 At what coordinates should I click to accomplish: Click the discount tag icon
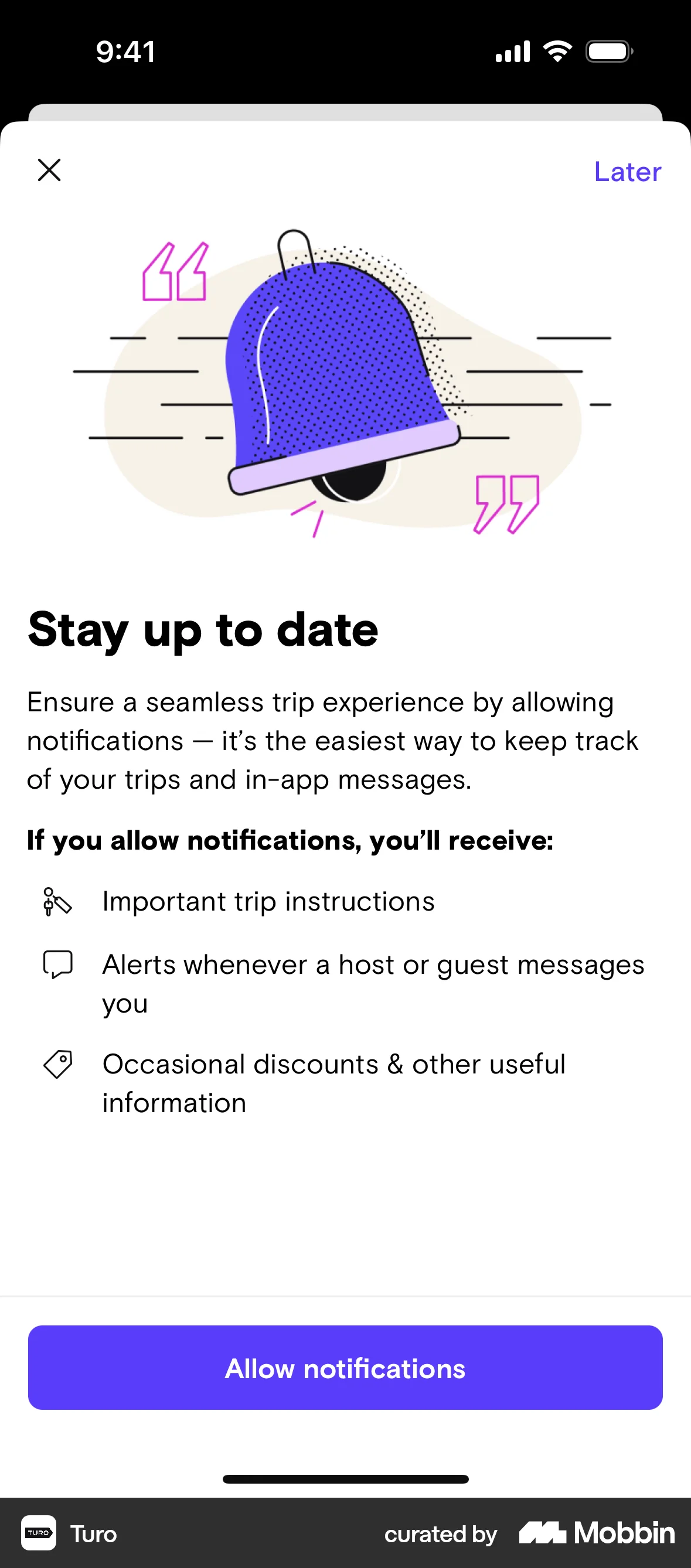(x=57, y=1063)
